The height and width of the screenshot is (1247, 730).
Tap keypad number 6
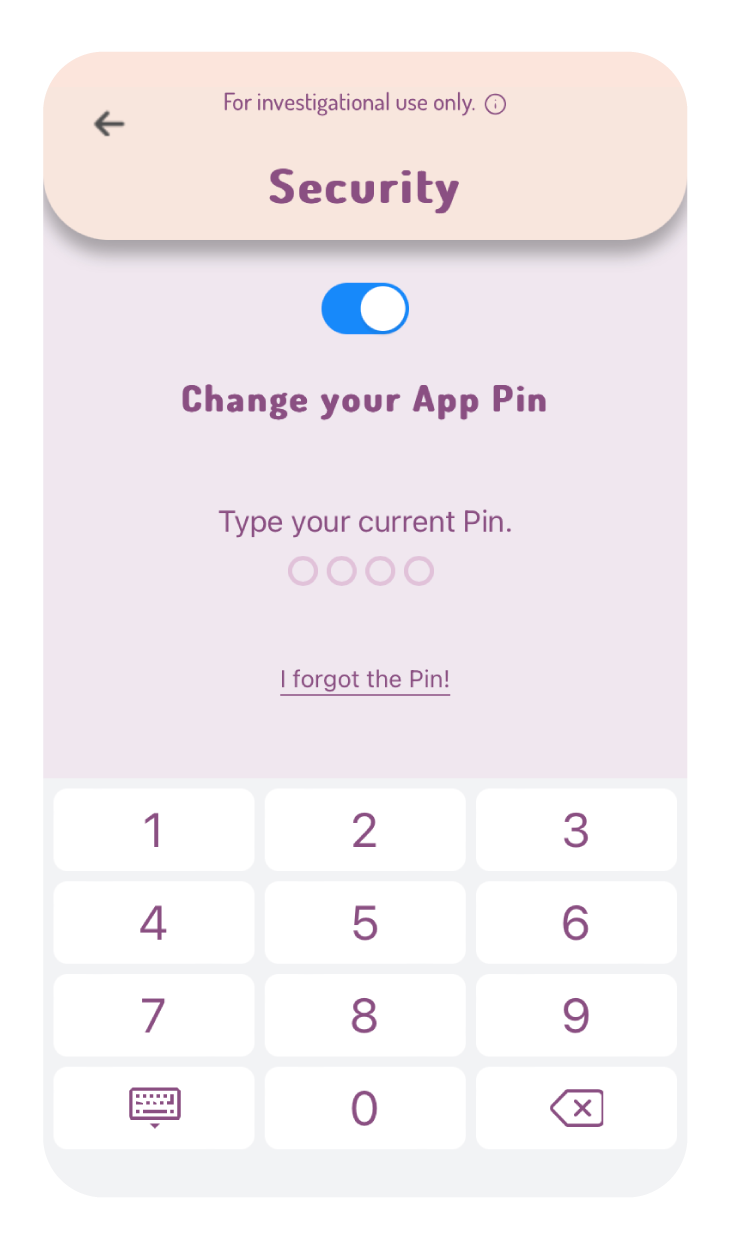tap(576, 923)
